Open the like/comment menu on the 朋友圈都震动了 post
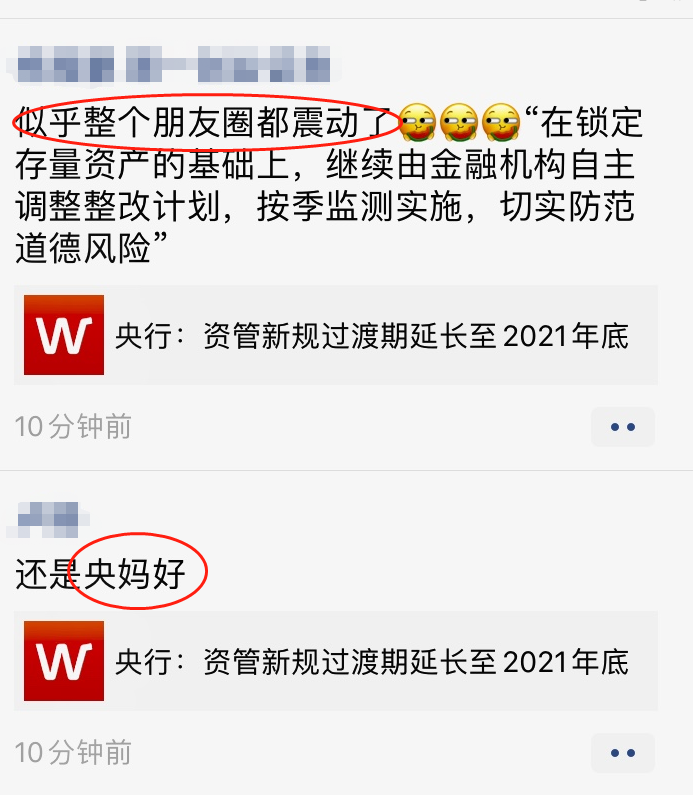 pyautogui.click(x=622, y=427)
